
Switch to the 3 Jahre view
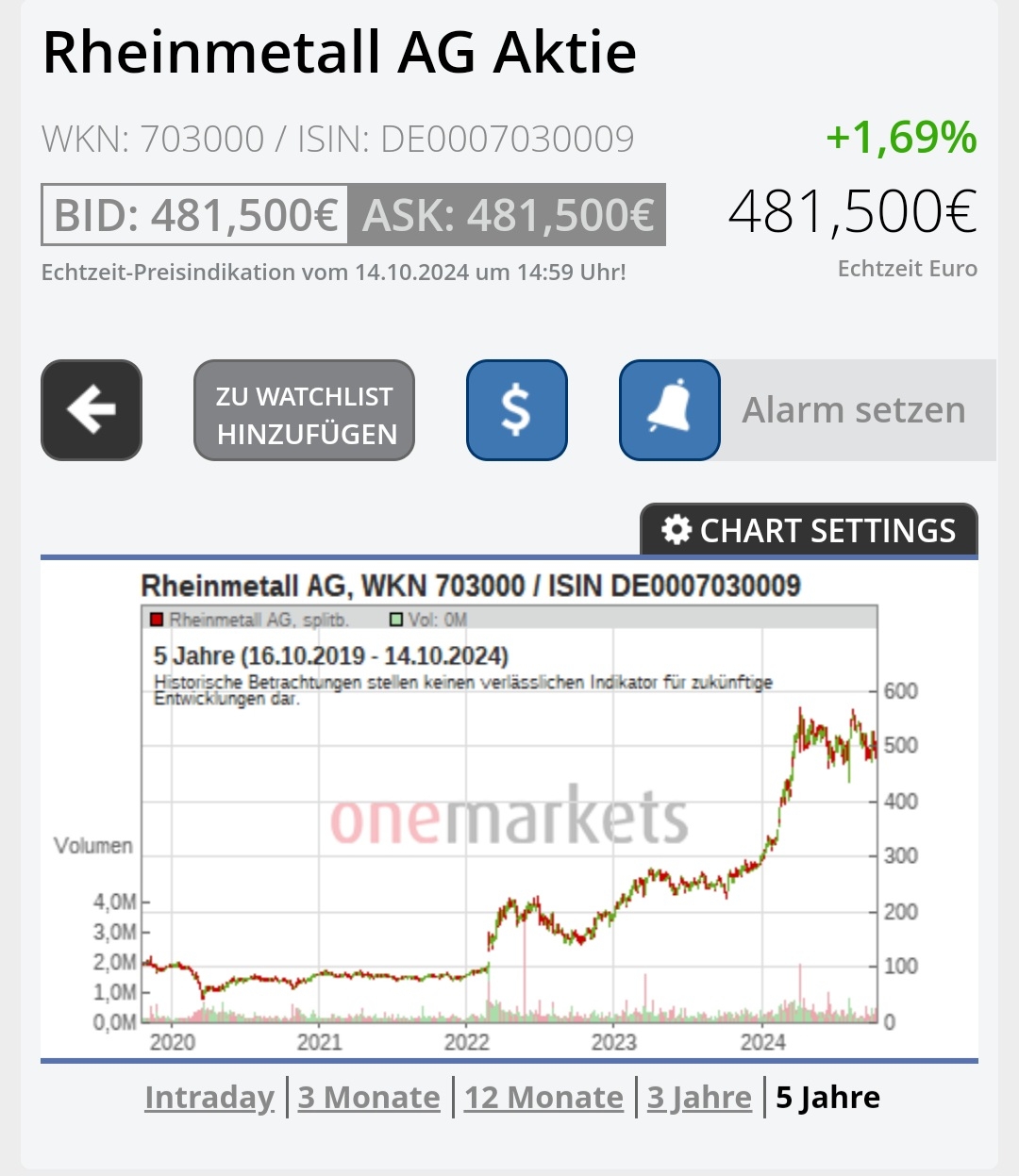[699, 1098]
